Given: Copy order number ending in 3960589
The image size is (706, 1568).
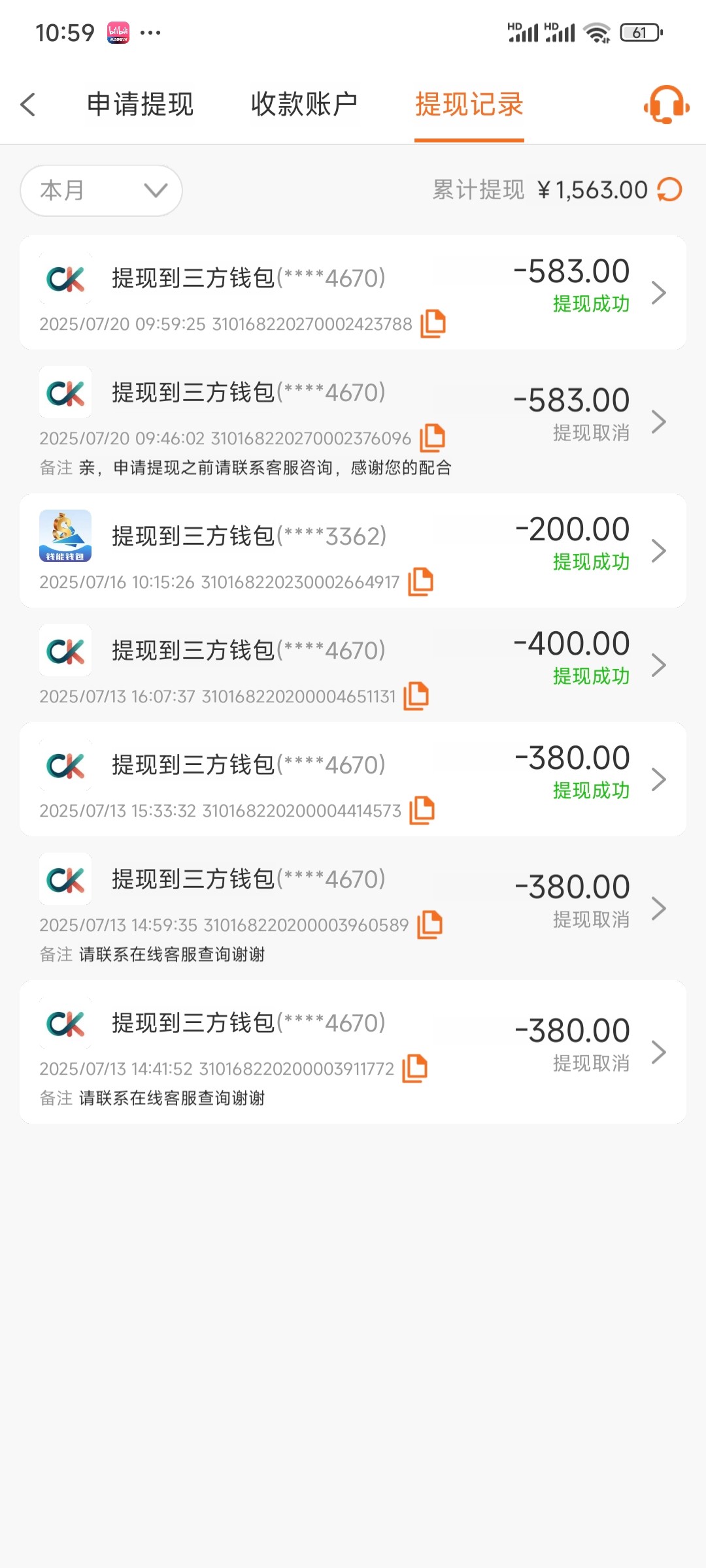Looking at the screenshot, I should pyautogui.click(x=429, y=924).
